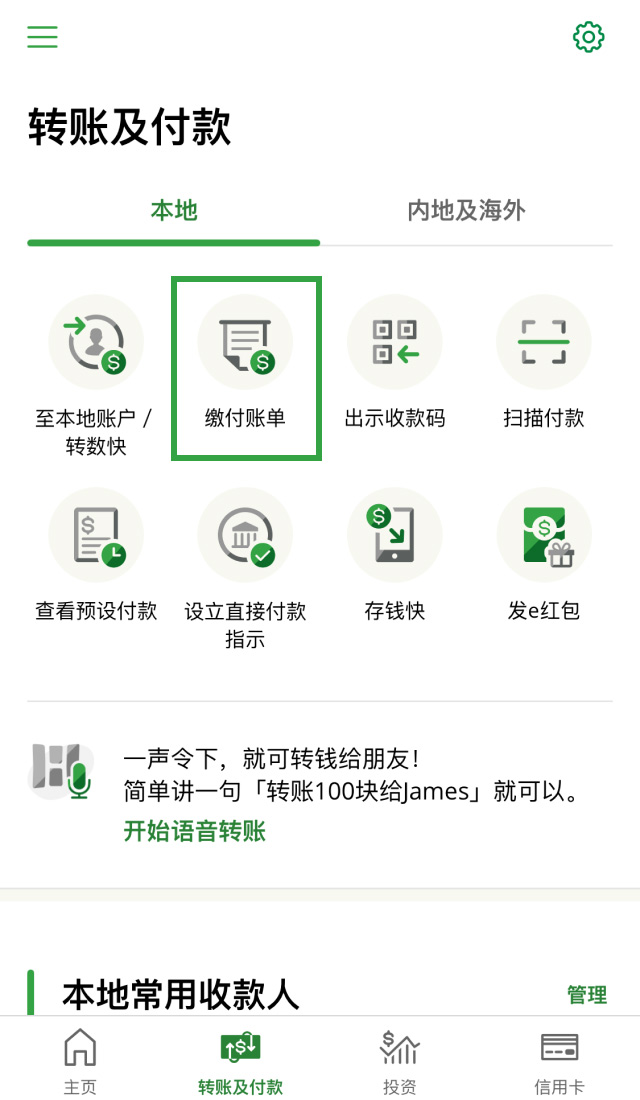Open 设立直接付款指示 setup
Viewport: 640px width, 1100px height.
[x=245, y=565]
